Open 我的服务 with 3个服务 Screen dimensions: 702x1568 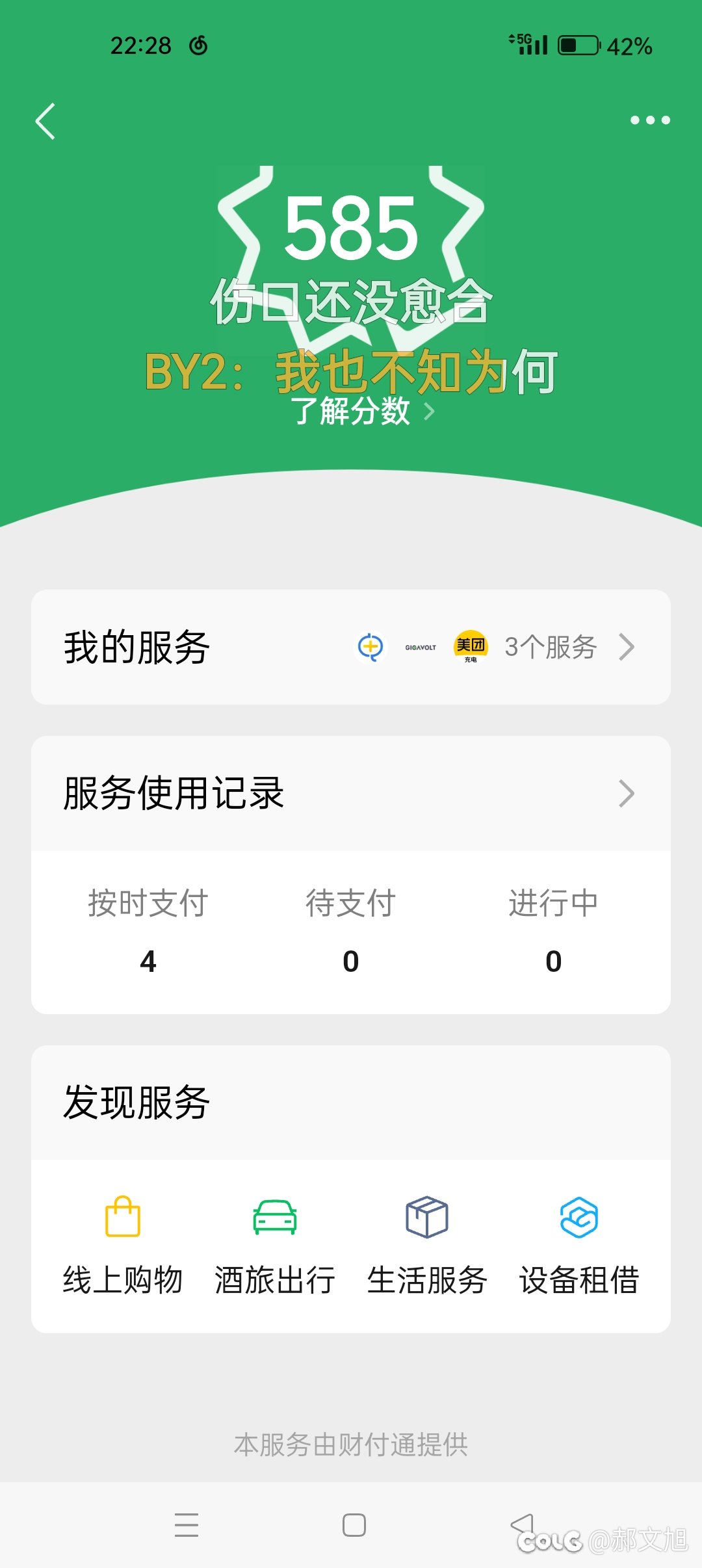[x=351, y=647]
